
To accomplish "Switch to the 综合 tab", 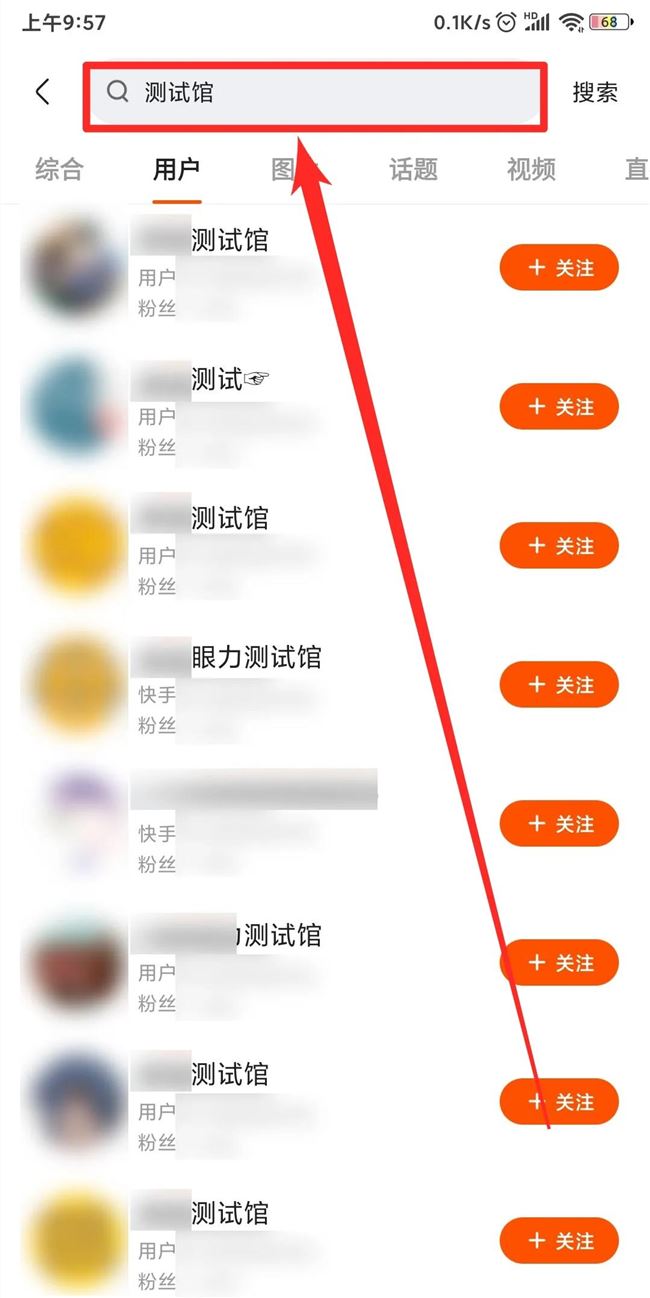I will (59, 169).
